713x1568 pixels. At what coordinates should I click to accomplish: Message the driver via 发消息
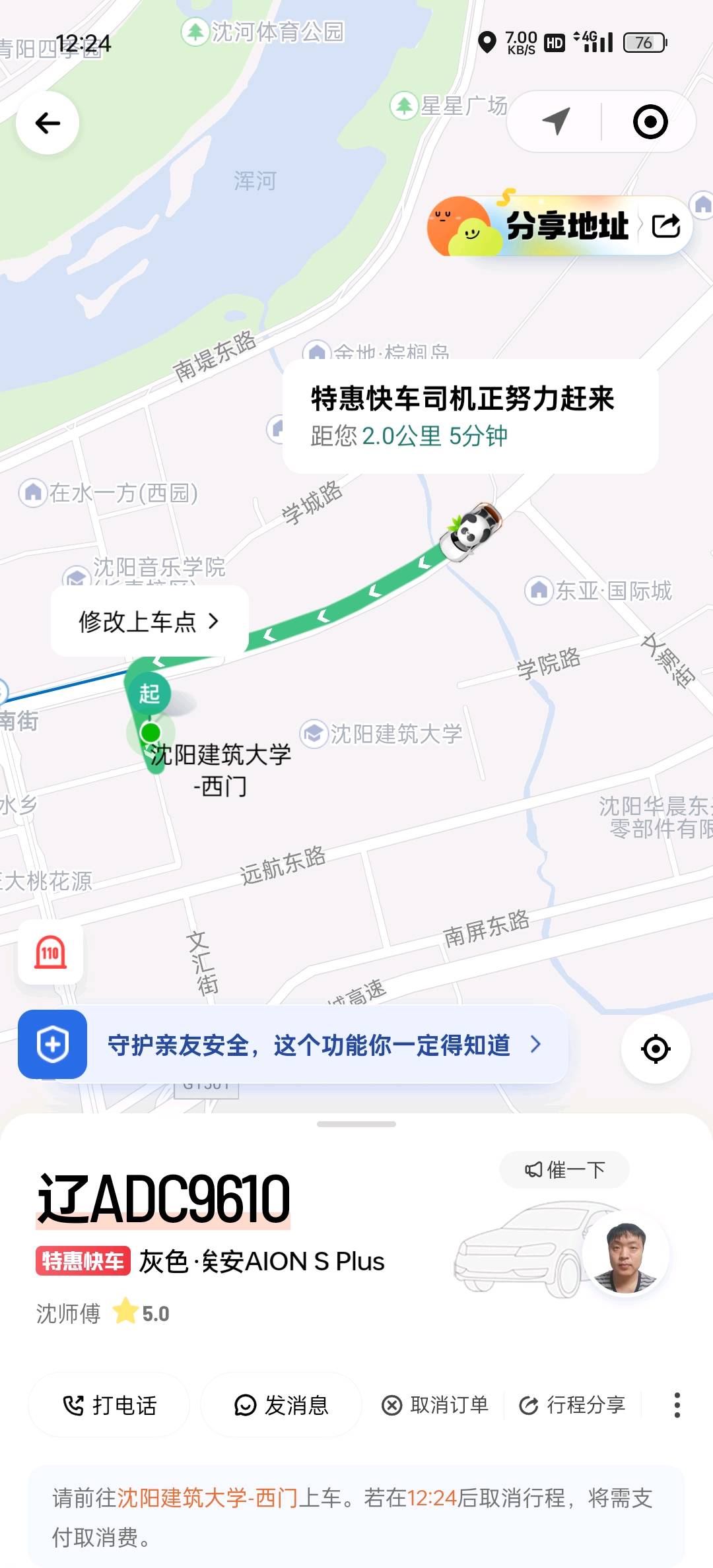[281, 1405]
